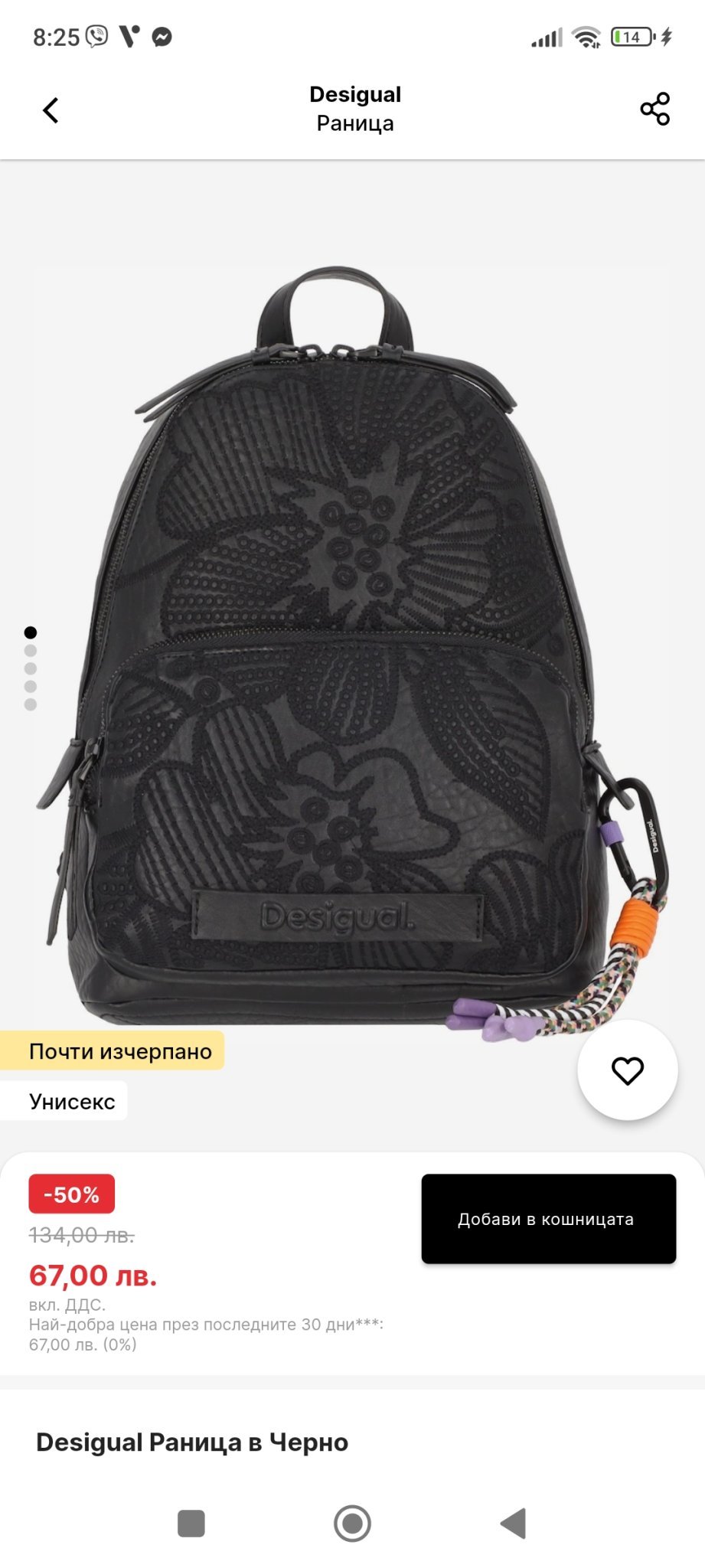Add the backpack to favorites with the heart

coord(627,1070)
